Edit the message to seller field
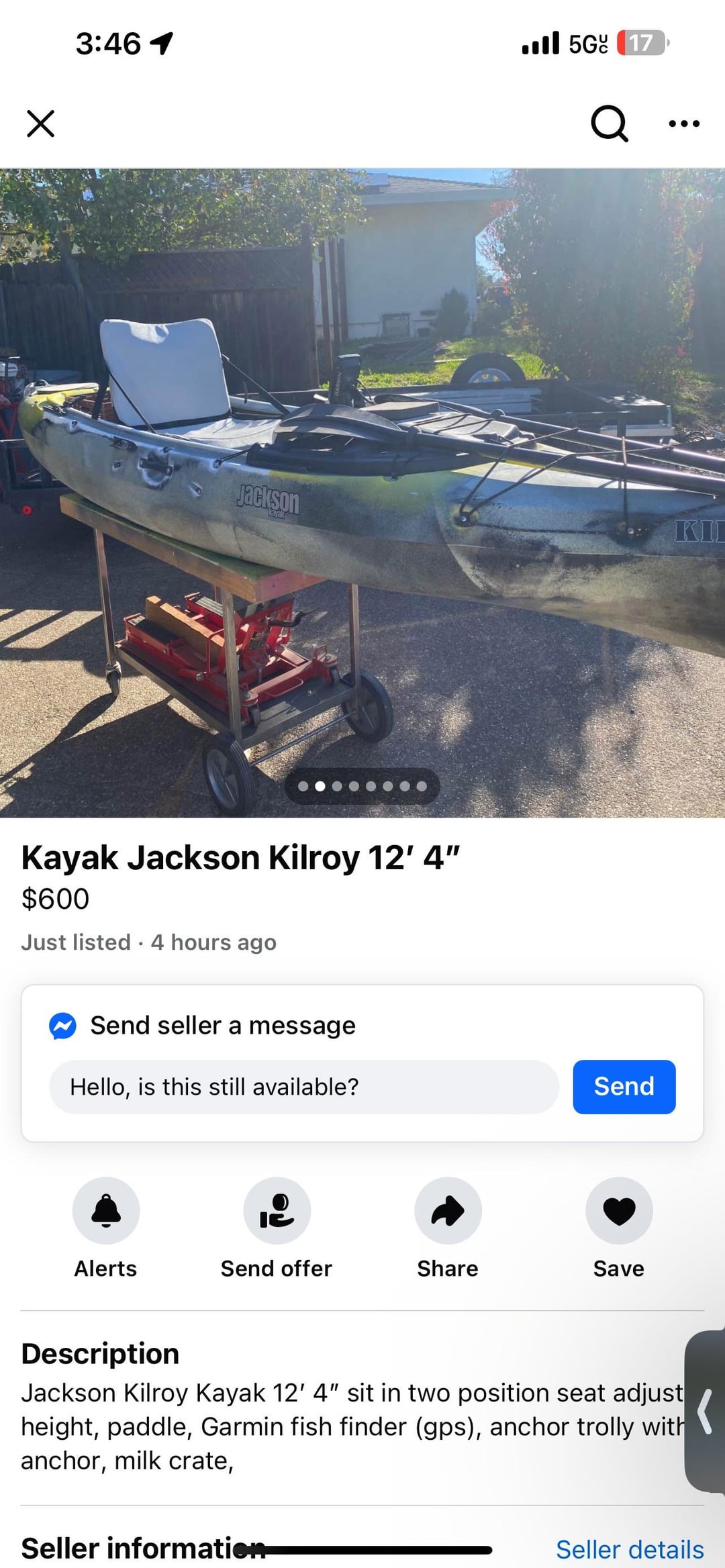 tap(303, 1087)
